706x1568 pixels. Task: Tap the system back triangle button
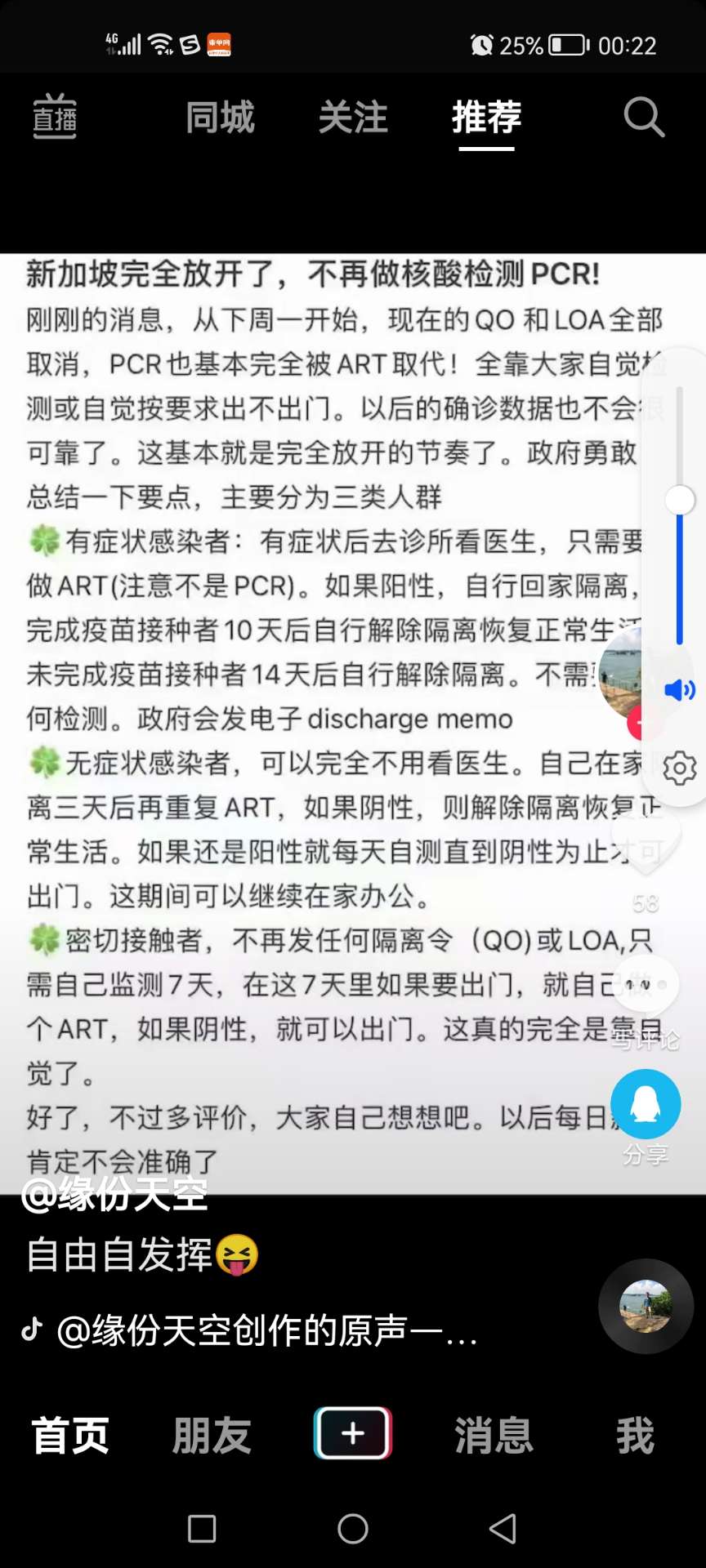point(503,1528)
